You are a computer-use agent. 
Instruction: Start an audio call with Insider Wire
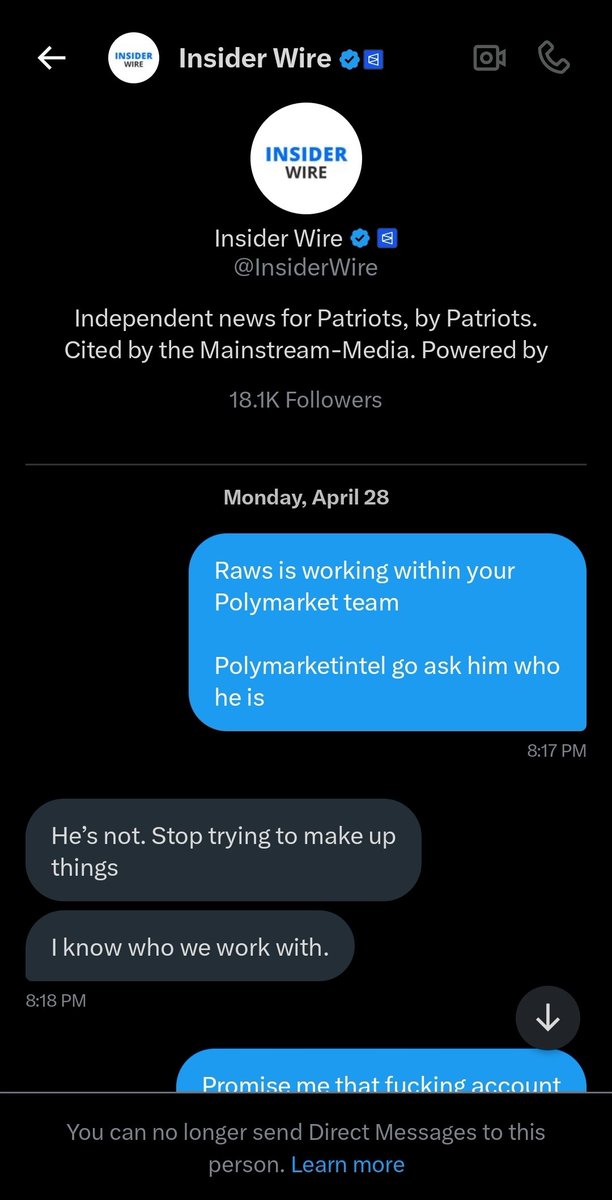553,59
